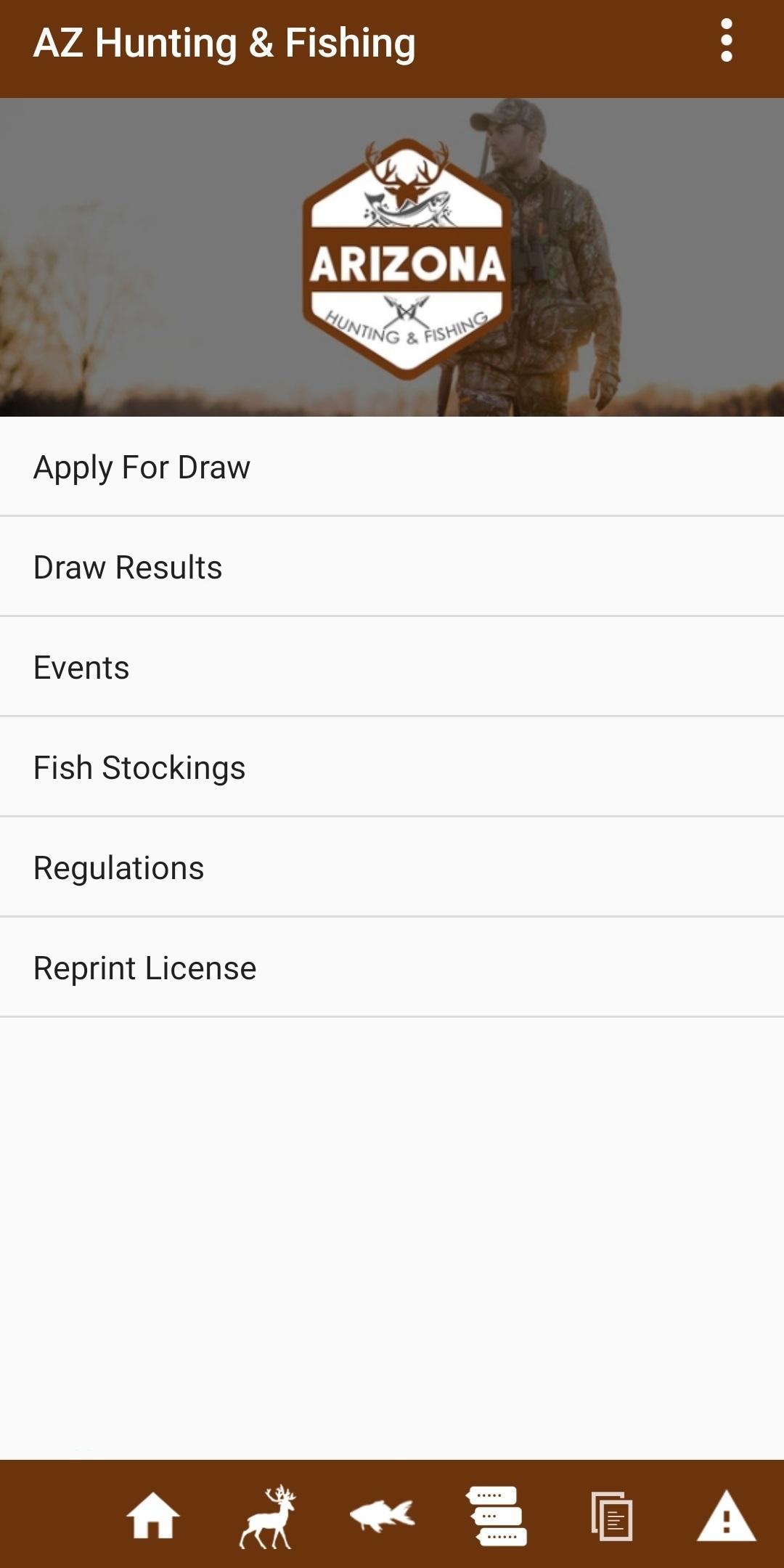Open Regulations
Image resolution: width=784 pixels, height=1568 pixels.
[392, 867]
